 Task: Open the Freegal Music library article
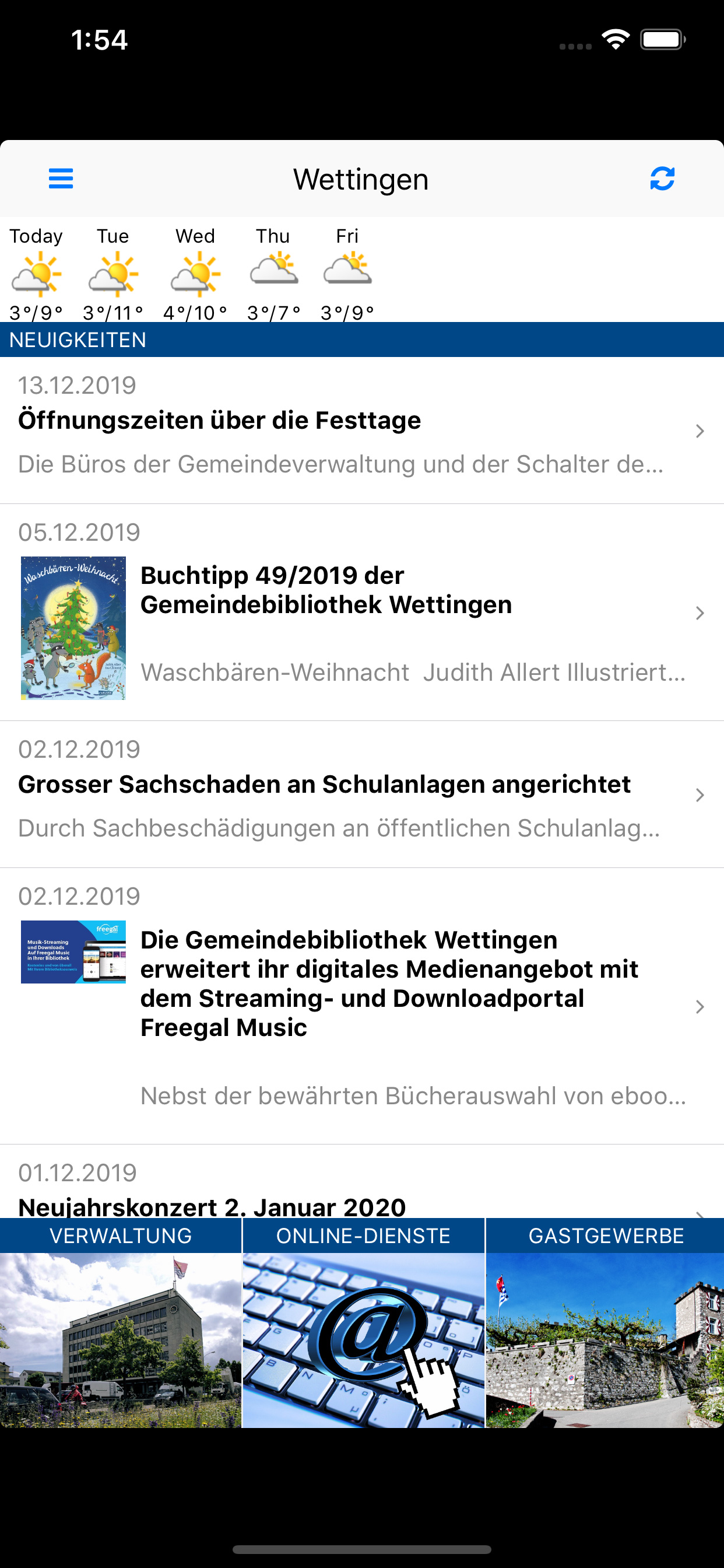[x=362, y=1006]
